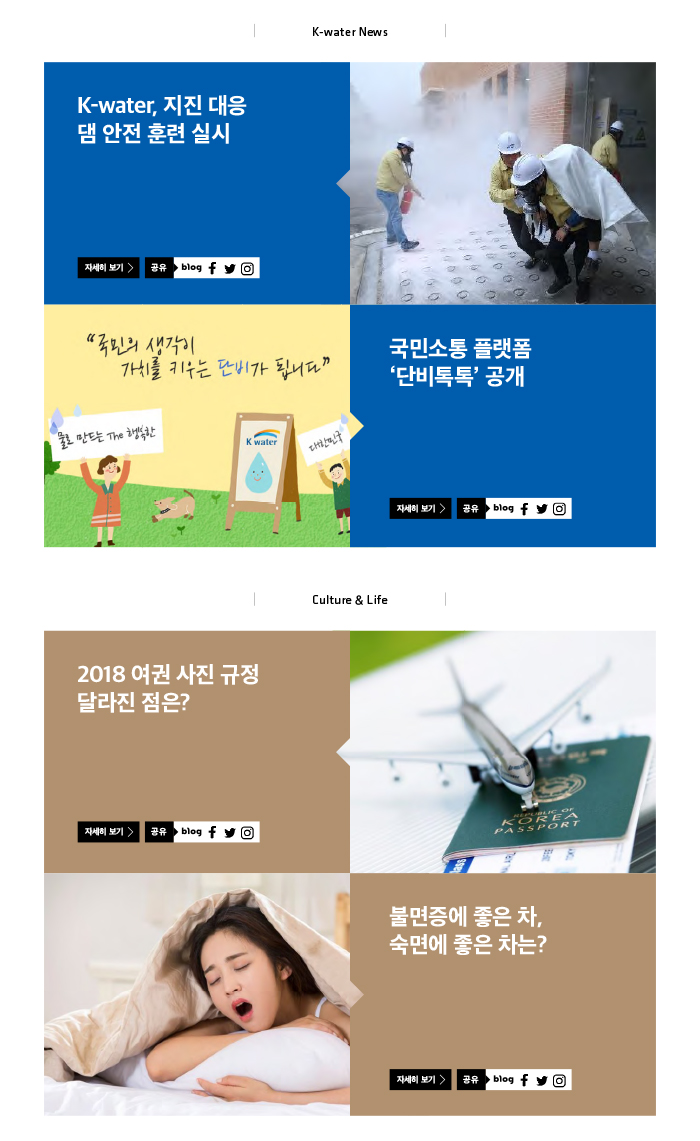Open the 단비톡톡 cartoon illustration tile
This screenshot has height=1141, width=700.
click(197, 426)
